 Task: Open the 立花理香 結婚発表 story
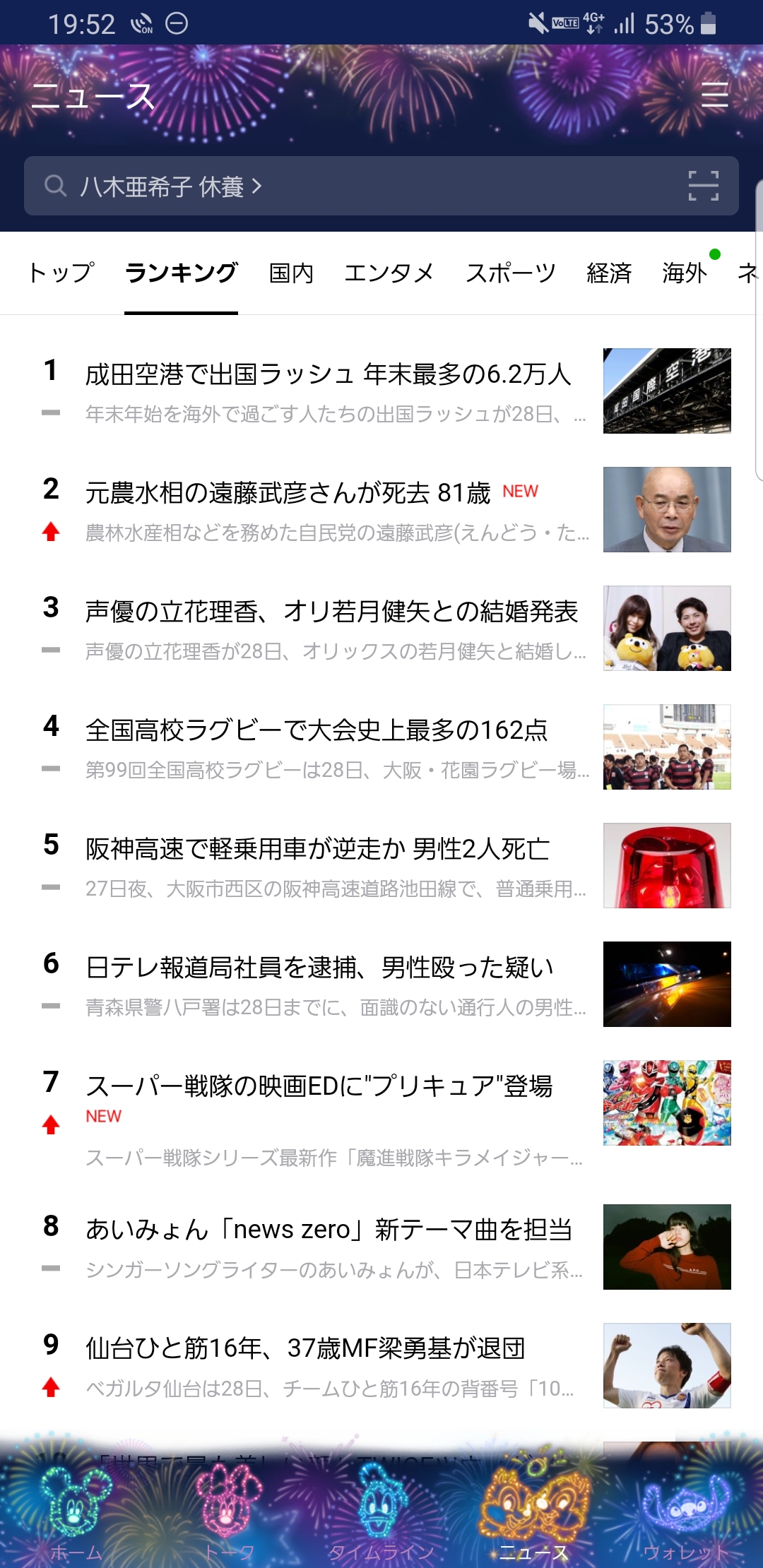click(331, 612)
